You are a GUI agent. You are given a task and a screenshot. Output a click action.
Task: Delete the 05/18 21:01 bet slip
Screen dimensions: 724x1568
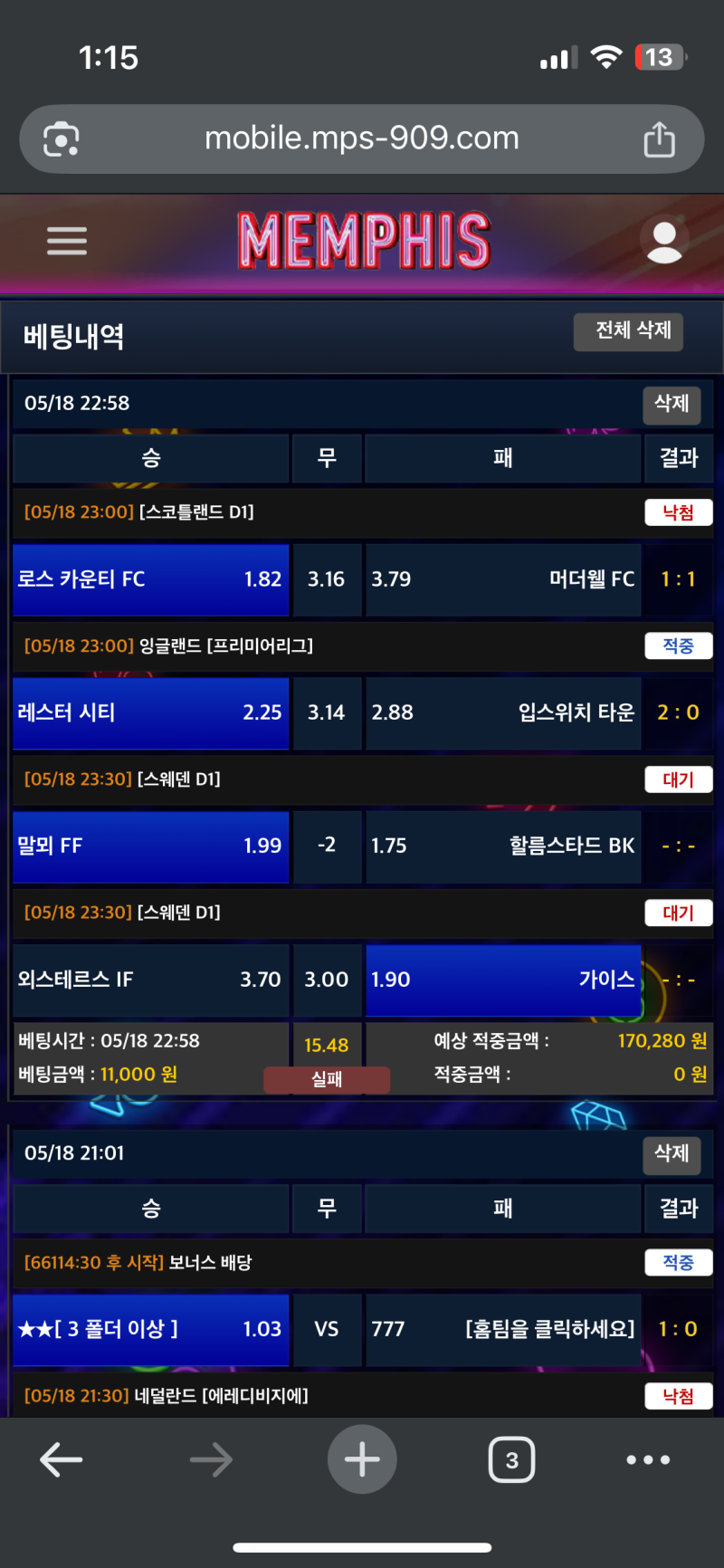click(x=672, y=1153)
